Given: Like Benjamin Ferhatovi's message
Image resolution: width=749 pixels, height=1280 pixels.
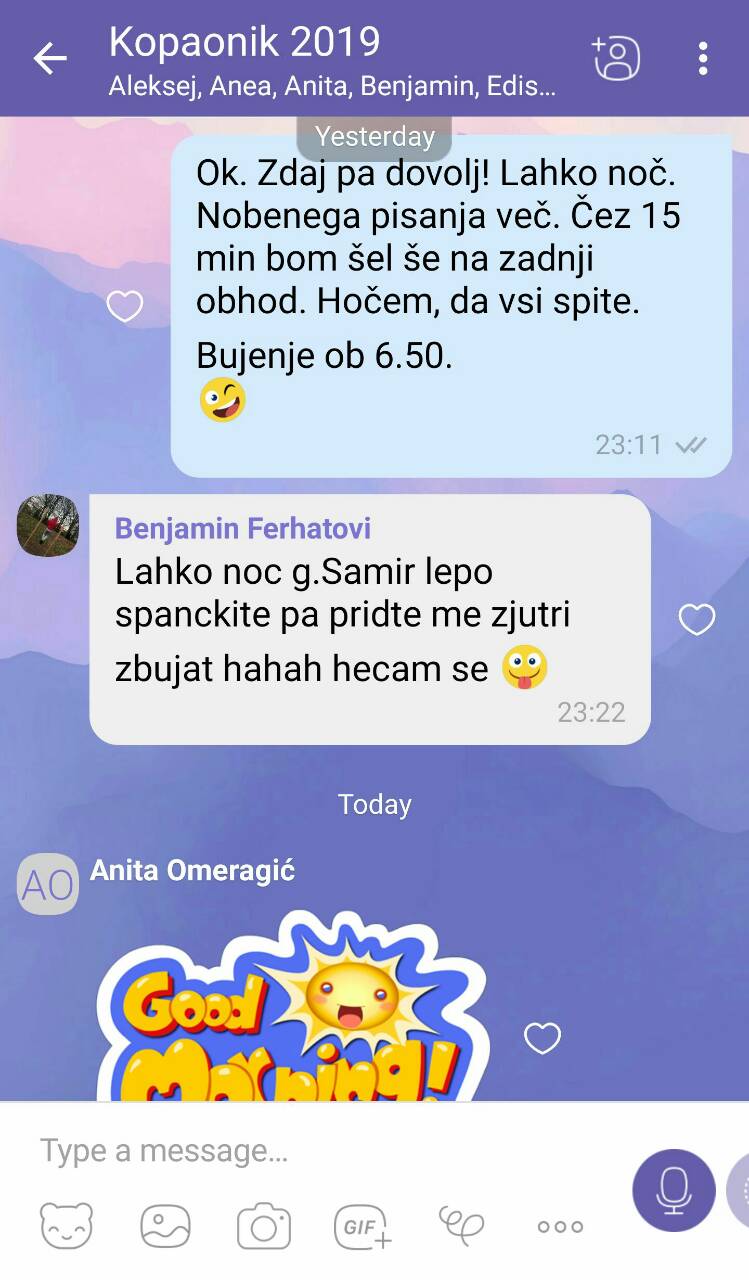Looking at the screenshot, I should 697,620.
